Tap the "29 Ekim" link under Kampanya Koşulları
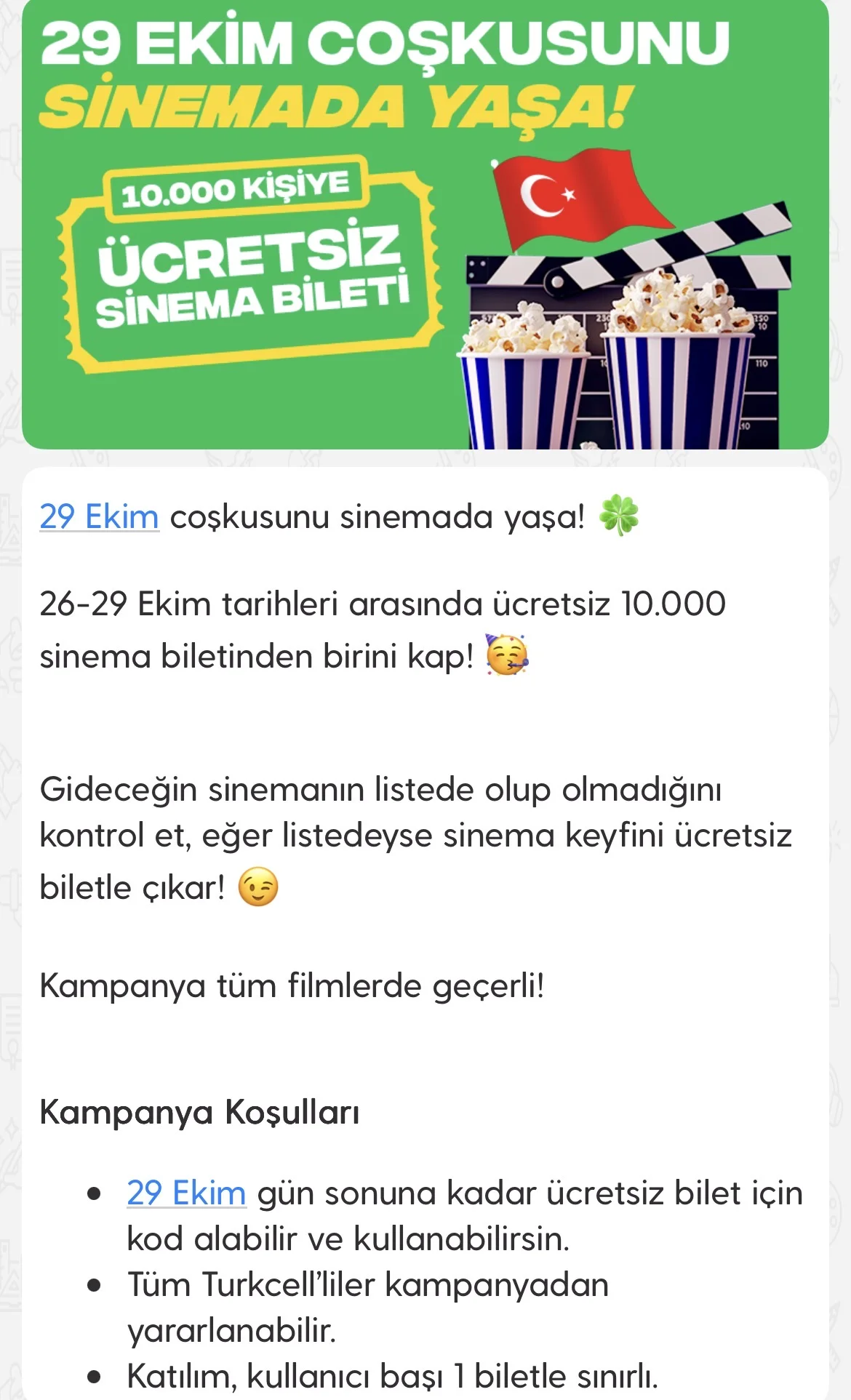The width and height of the screenshot is (851, 1400). click(x=186, y=1193)
